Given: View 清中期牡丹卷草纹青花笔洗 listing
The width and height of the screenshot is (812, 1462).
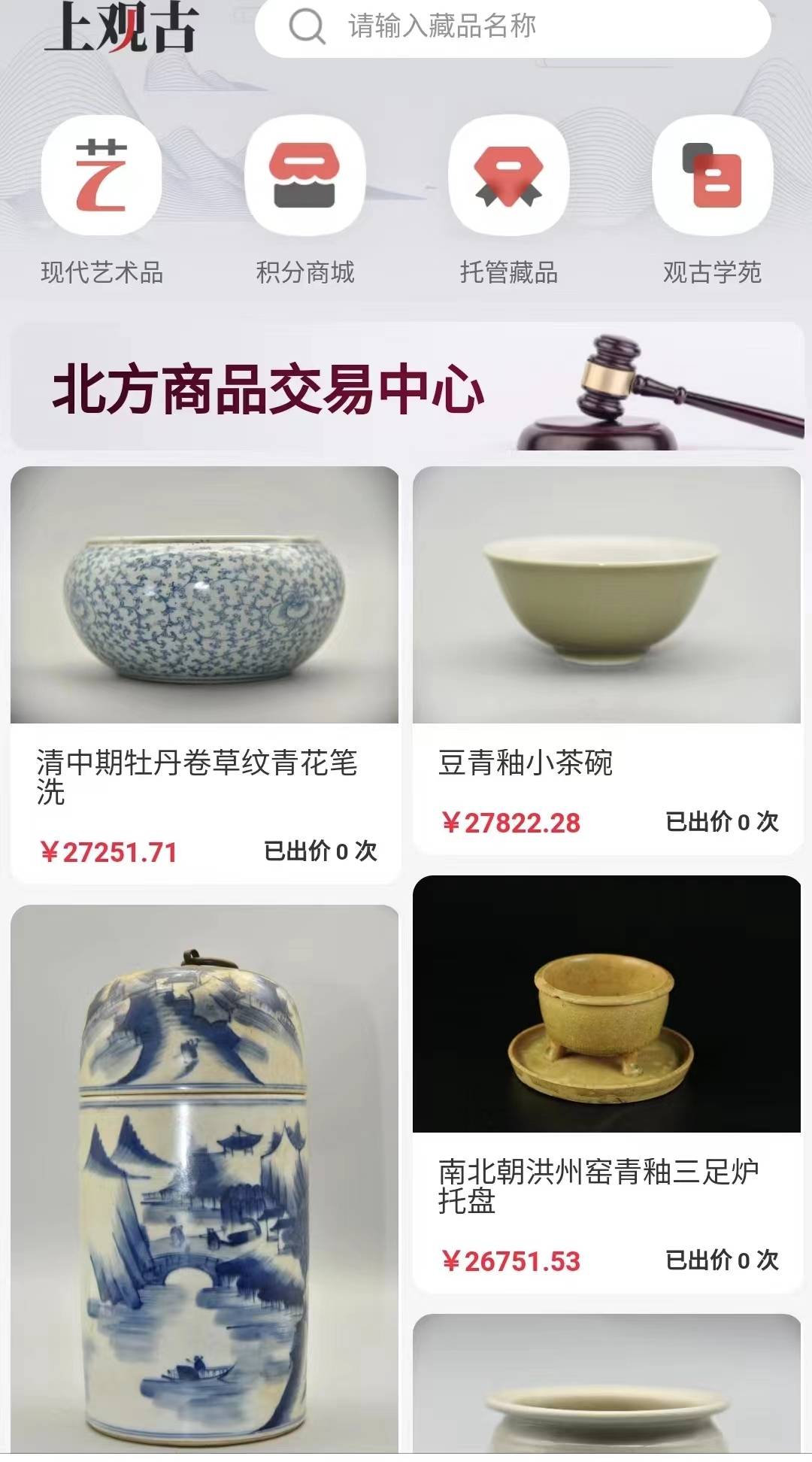Looking at the screenshot, I should tap(205, 673).
